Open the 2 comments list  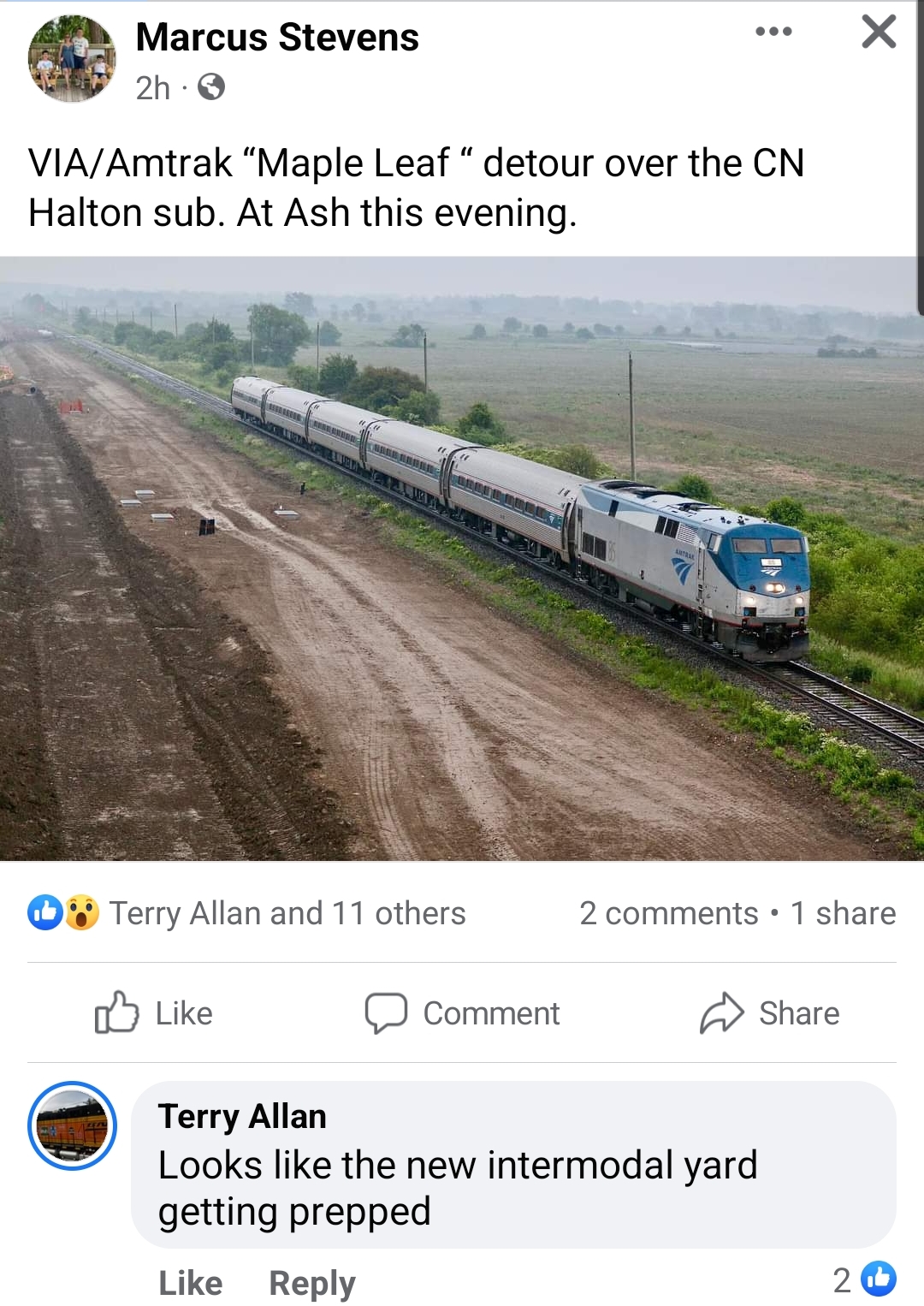pyautogui.click(x=668, y=913)
